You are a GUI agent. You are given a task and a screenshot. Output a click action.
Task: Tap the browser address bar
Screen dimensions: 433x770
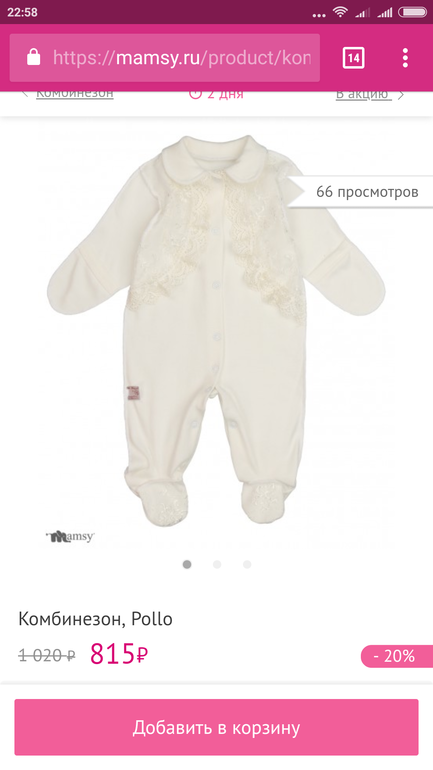click(x=164, y=58)
